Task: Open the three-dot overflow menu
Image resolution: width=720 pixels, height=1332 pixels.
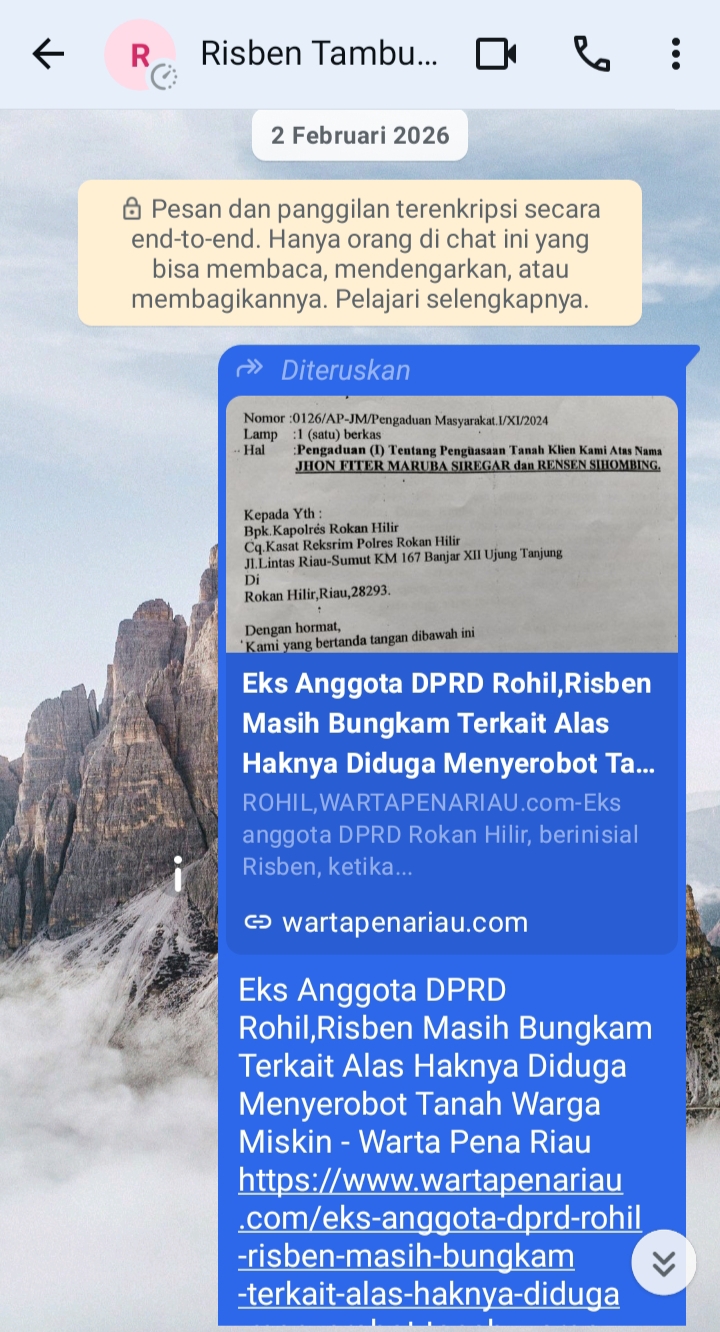Action: point(676,54)
